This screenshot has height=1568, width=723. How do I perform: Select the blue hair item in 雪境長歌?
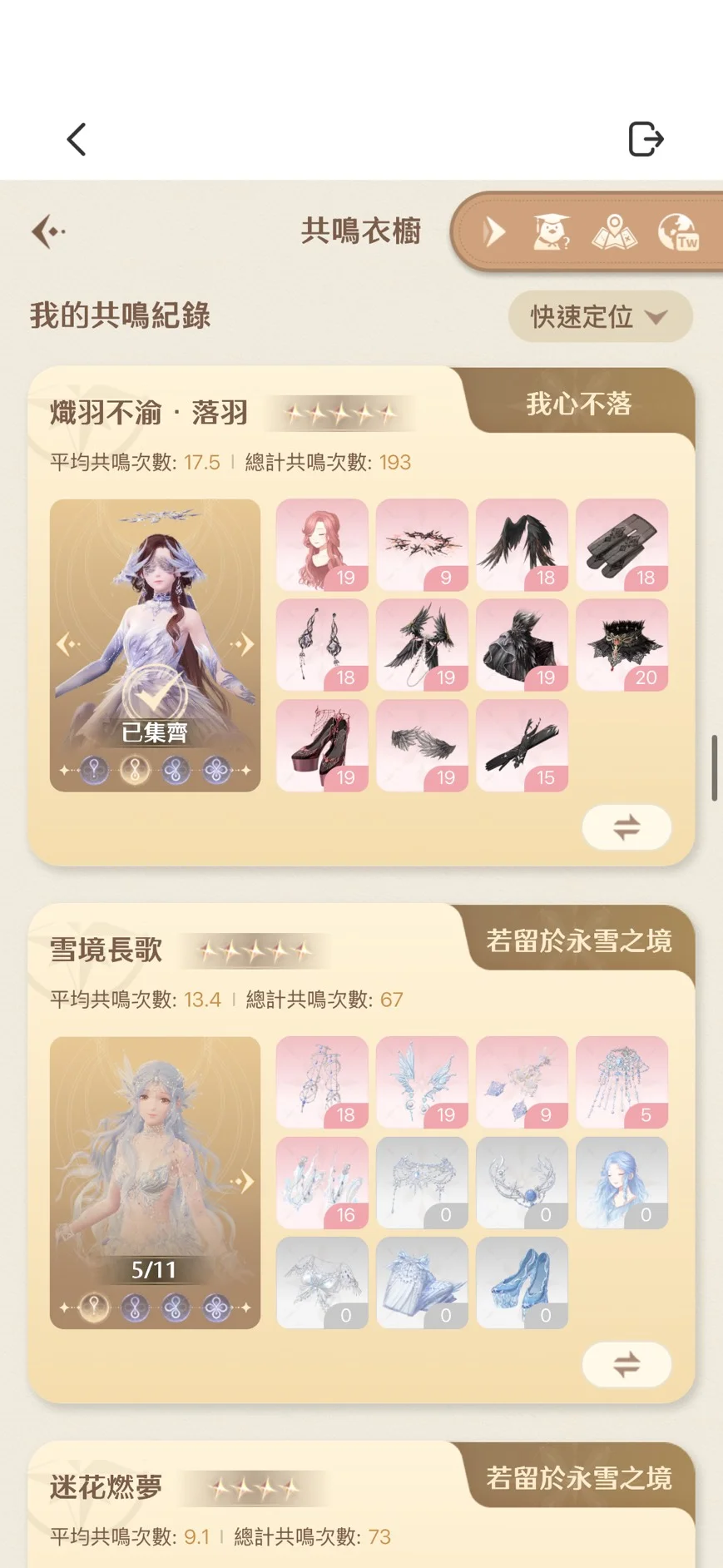(621, 1182)
